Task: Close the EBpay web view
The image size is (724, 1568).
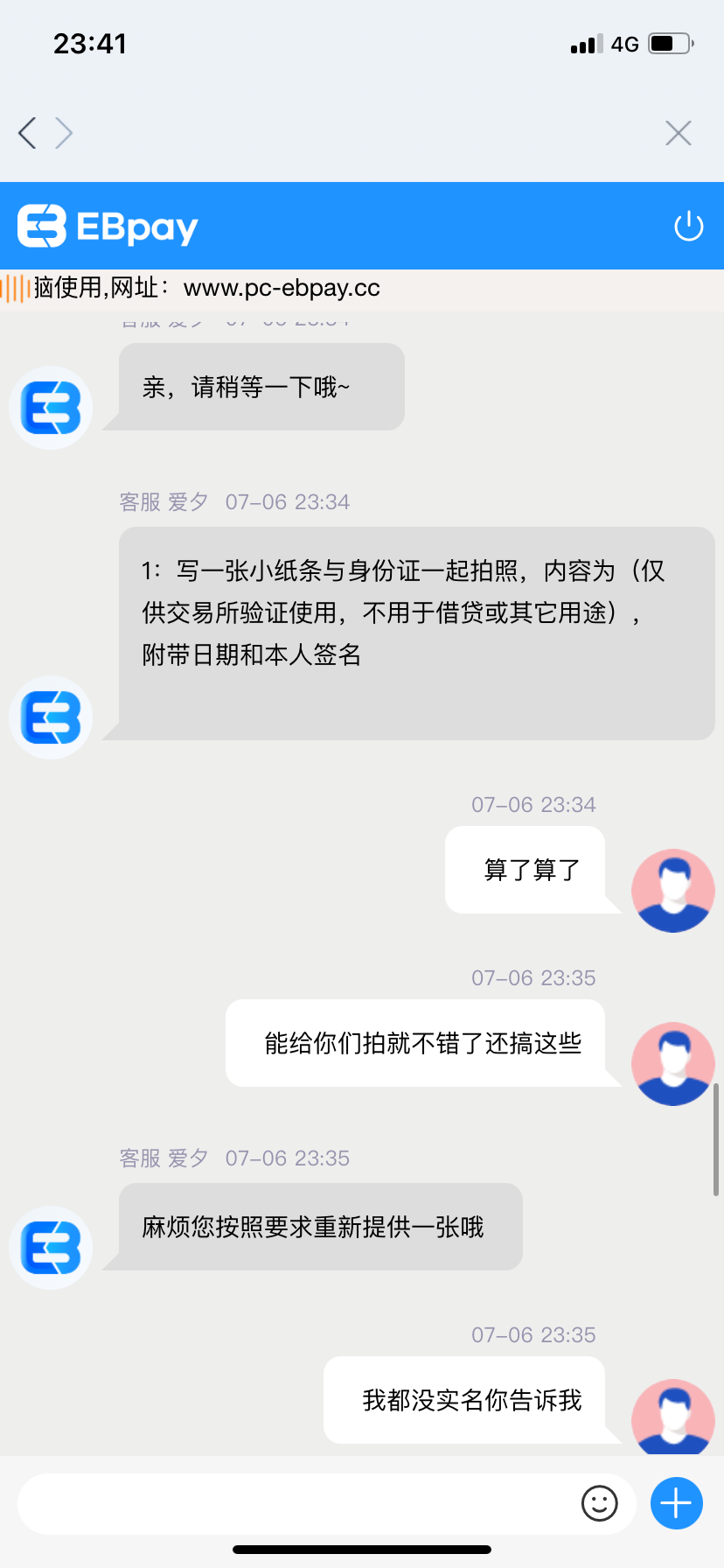Action: tap(678, 133)
